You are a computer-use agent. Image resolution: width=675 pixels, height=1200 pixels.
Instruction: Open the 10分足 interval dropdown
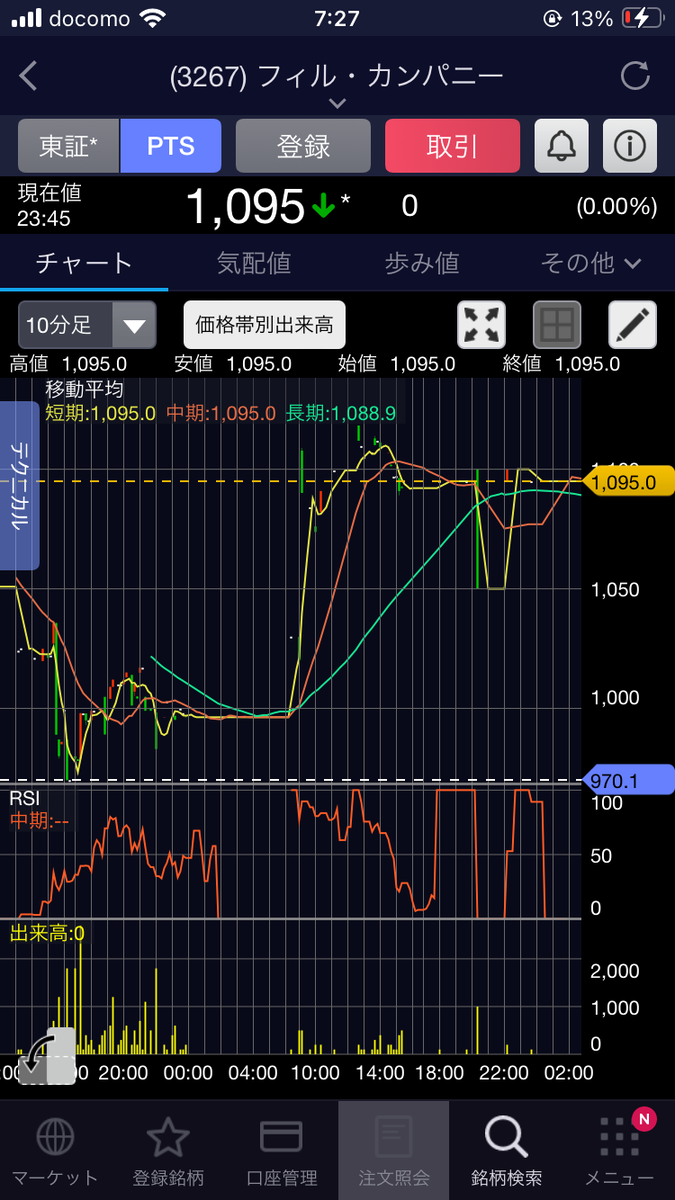pyautogui.click(x=87, y=324)
